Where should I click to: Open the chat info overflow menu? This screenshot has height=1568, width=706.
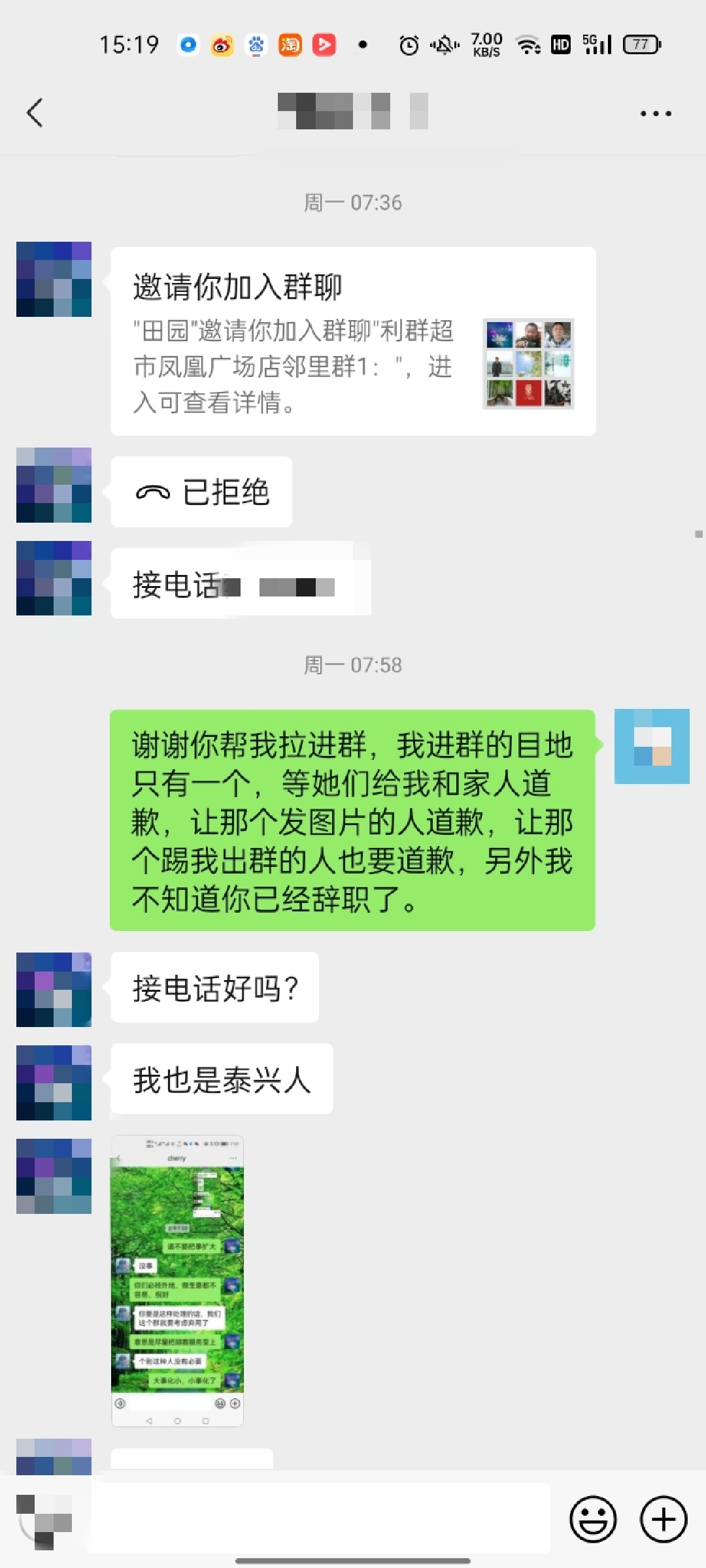pyautogui.click(x=655, y=114)
